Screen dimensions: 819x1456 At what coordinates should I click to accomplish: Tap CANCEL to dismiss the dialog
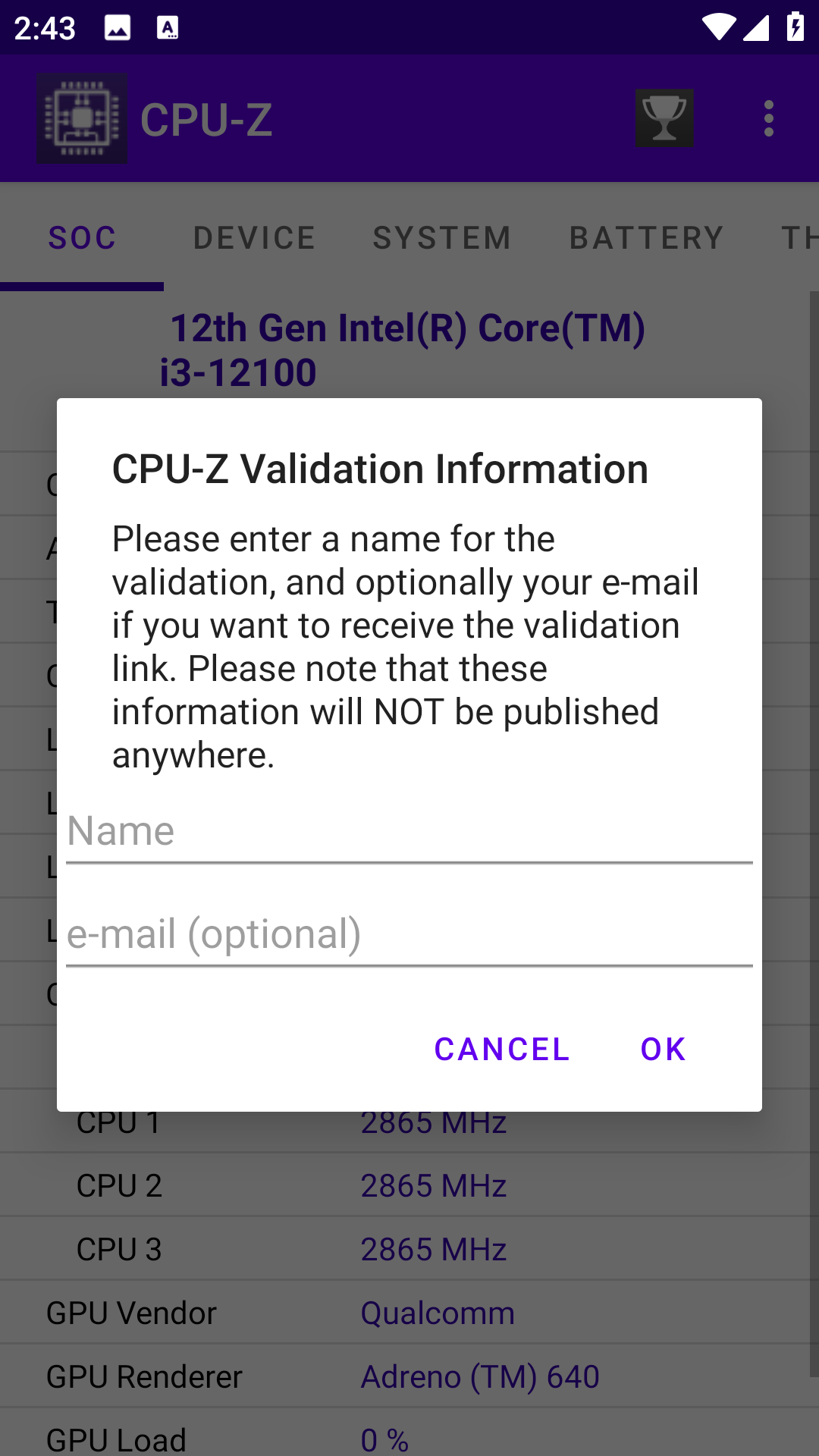[x=500, y=1050]
